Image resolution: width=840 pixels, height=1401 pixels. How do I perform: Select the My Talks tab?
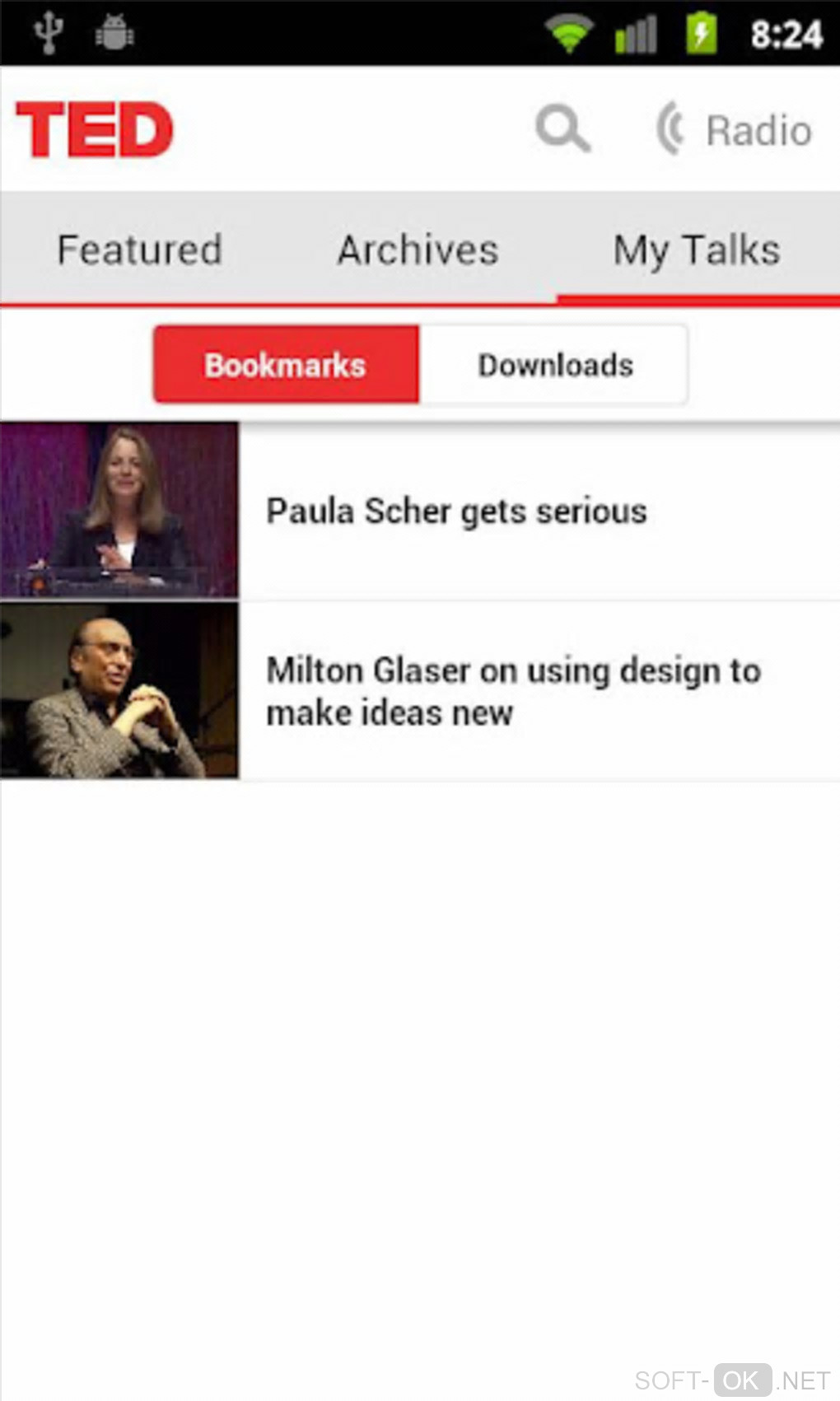tap(697, 250)
